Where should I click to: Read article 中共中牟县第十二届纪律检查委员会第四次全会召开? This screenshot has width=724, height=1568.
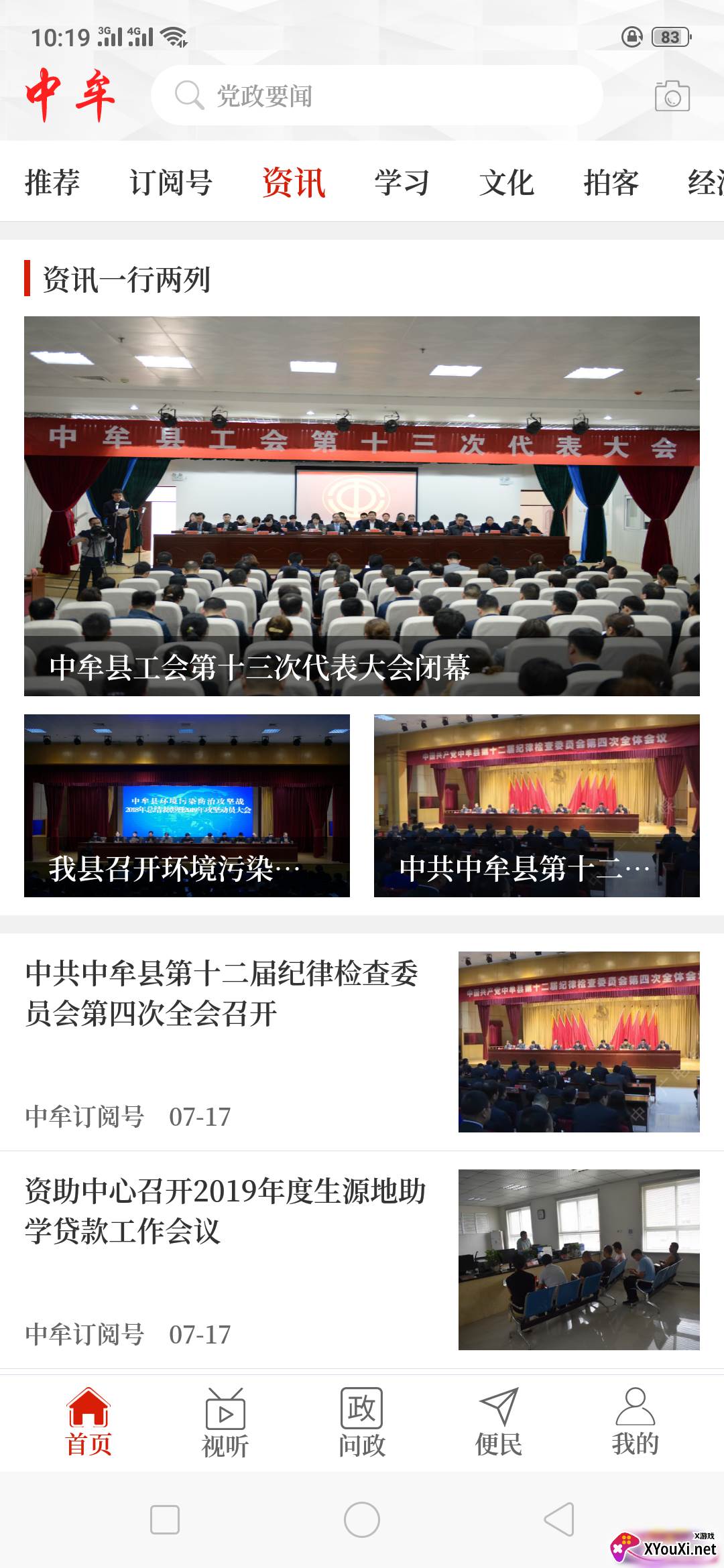coord(362,1042)
